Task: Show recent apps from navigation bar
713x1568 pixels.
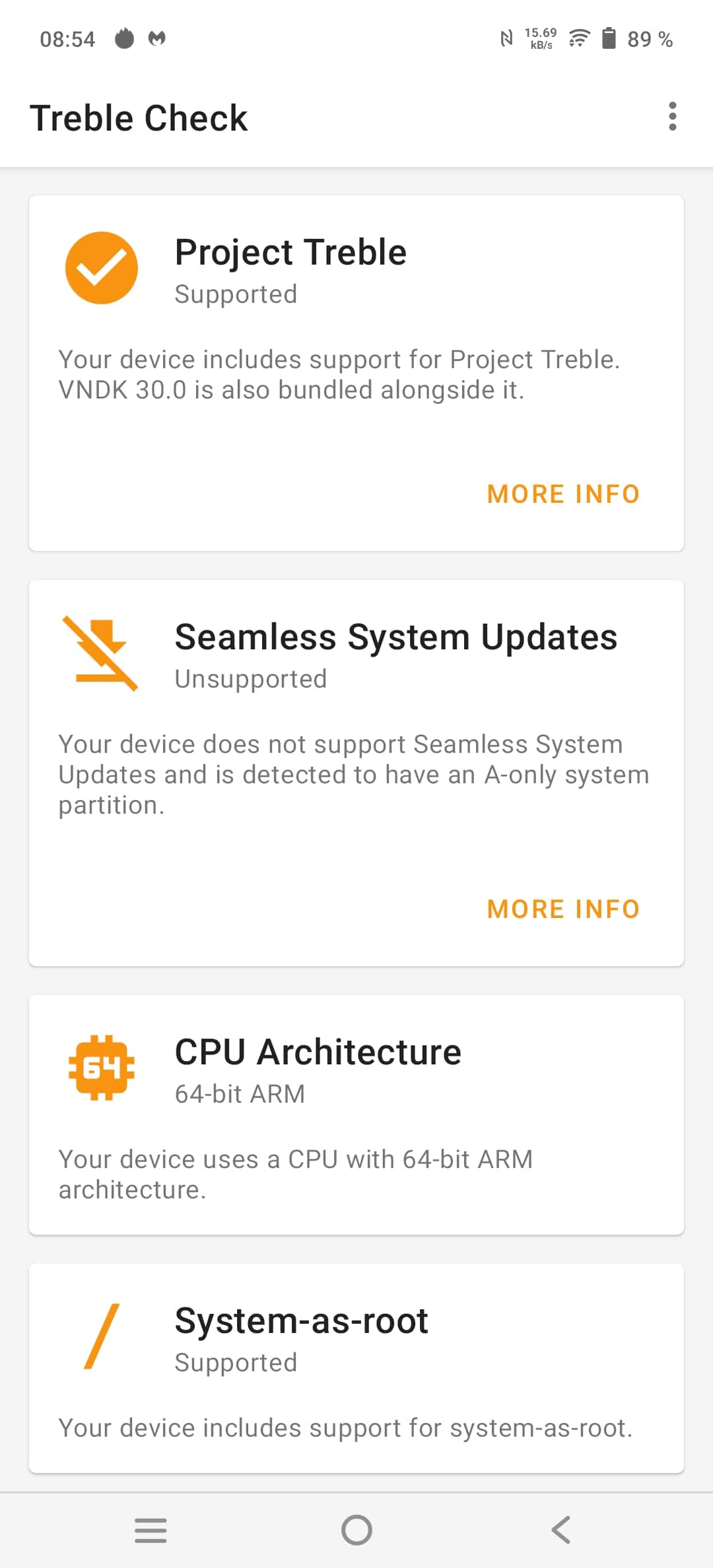Action: tap(151, 1530)
